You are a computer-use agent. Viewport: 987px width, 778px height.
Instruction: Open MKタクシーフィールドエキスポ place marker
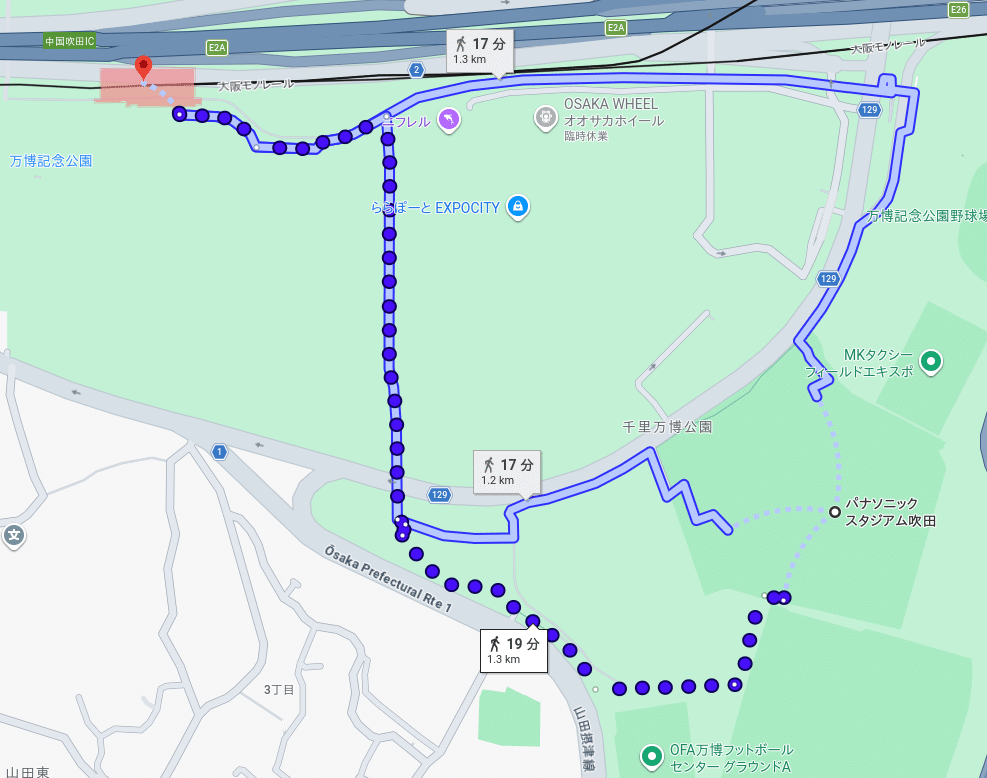[x=931, y=361]
